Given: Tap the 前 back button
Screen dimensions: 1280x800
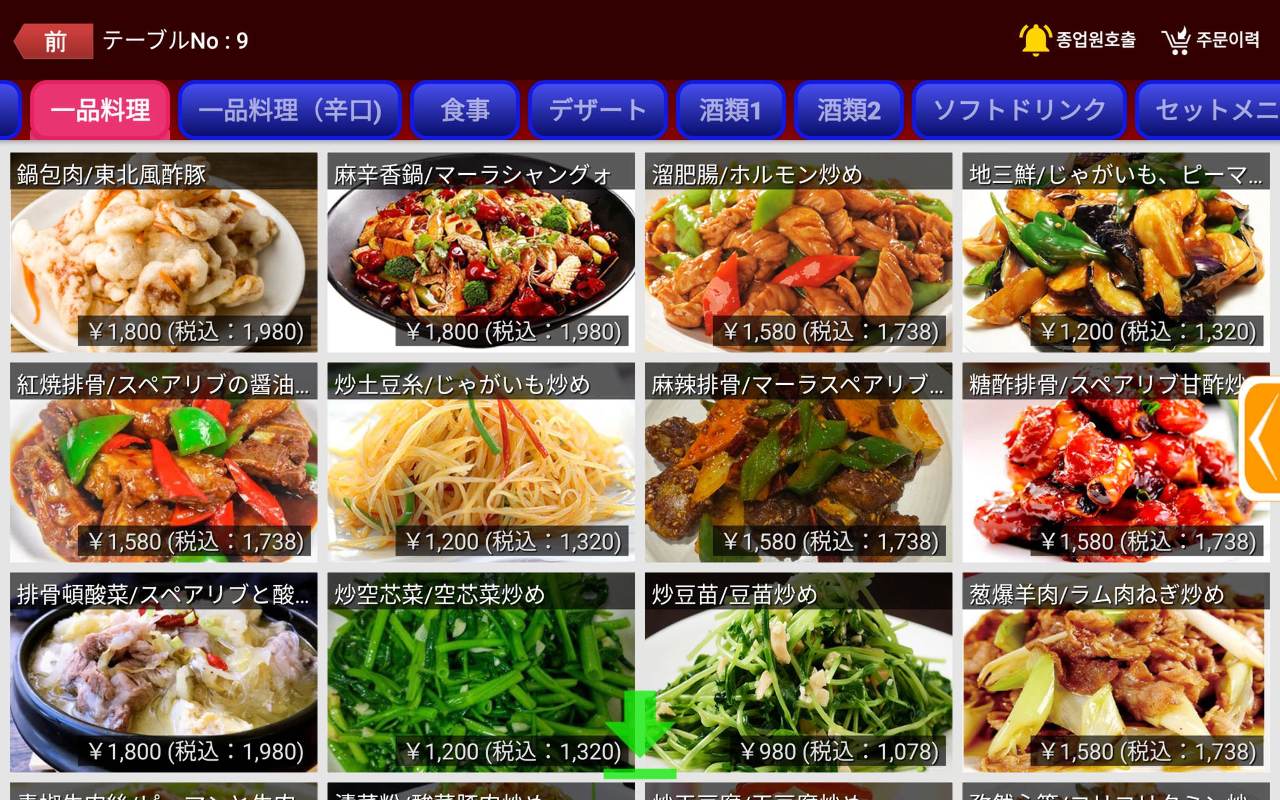Looking at the screenshot, I should 53,41.
